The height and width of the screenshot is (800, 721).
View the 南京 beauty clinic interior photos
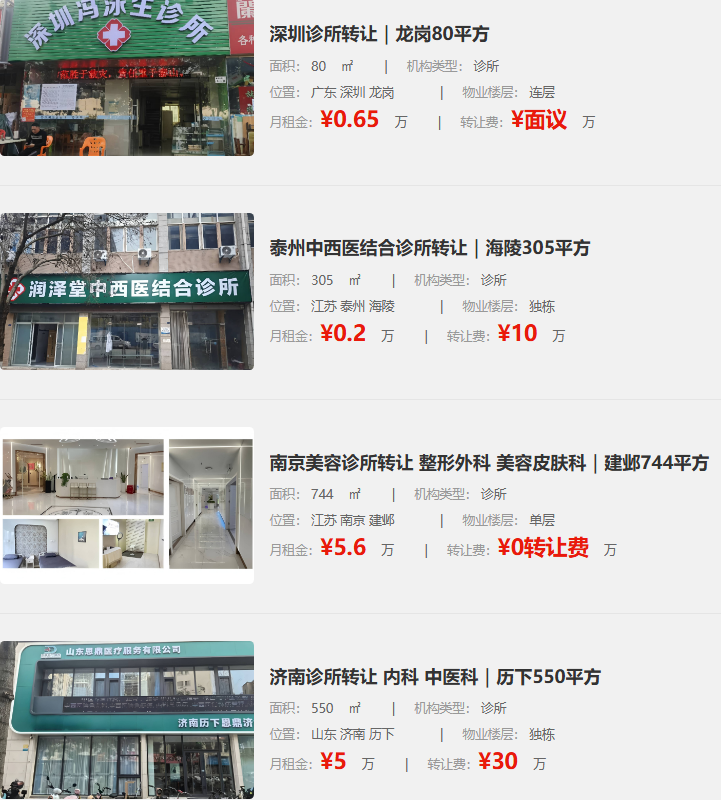tap(127, 505)
